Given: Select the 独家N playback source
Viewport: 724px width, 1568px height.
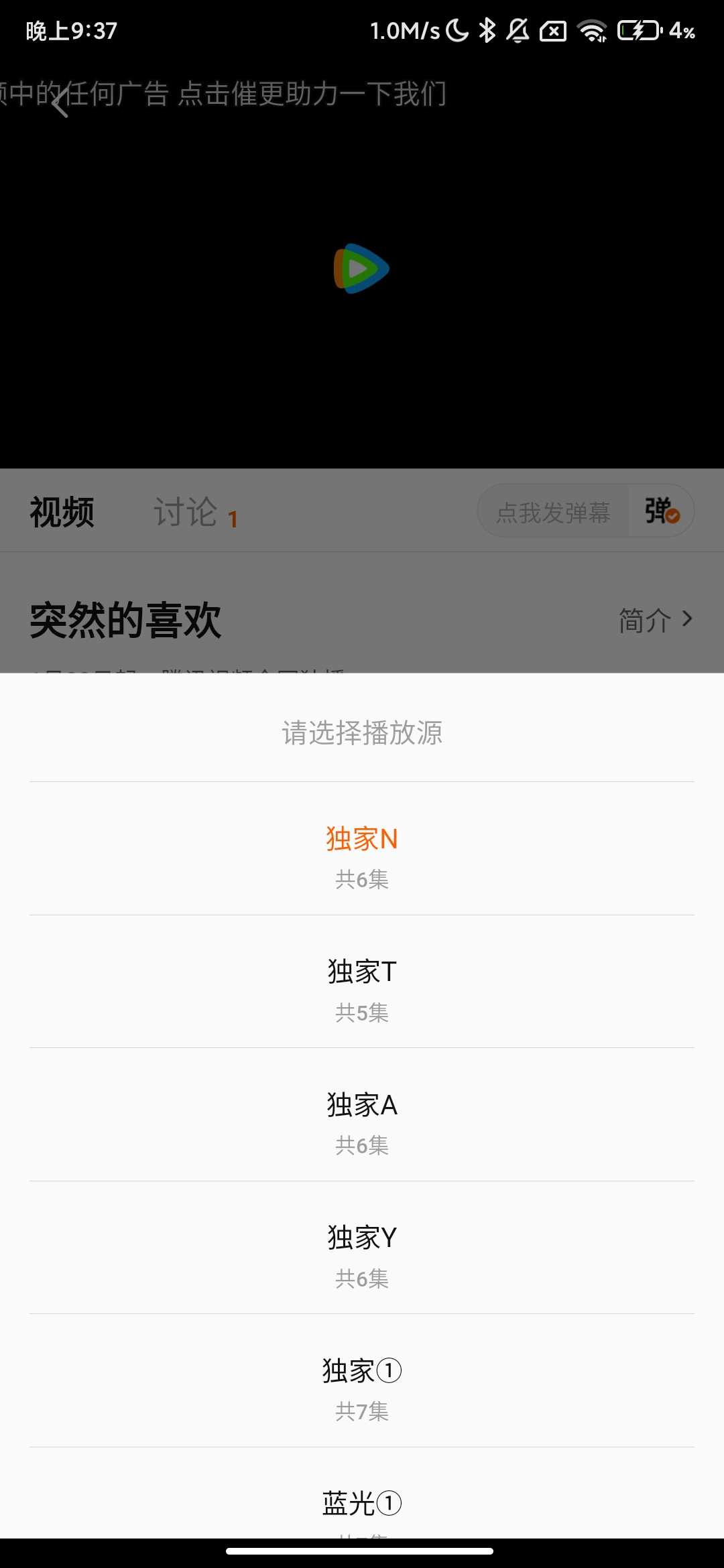Looking at the screenshot, I should [362, 839].
